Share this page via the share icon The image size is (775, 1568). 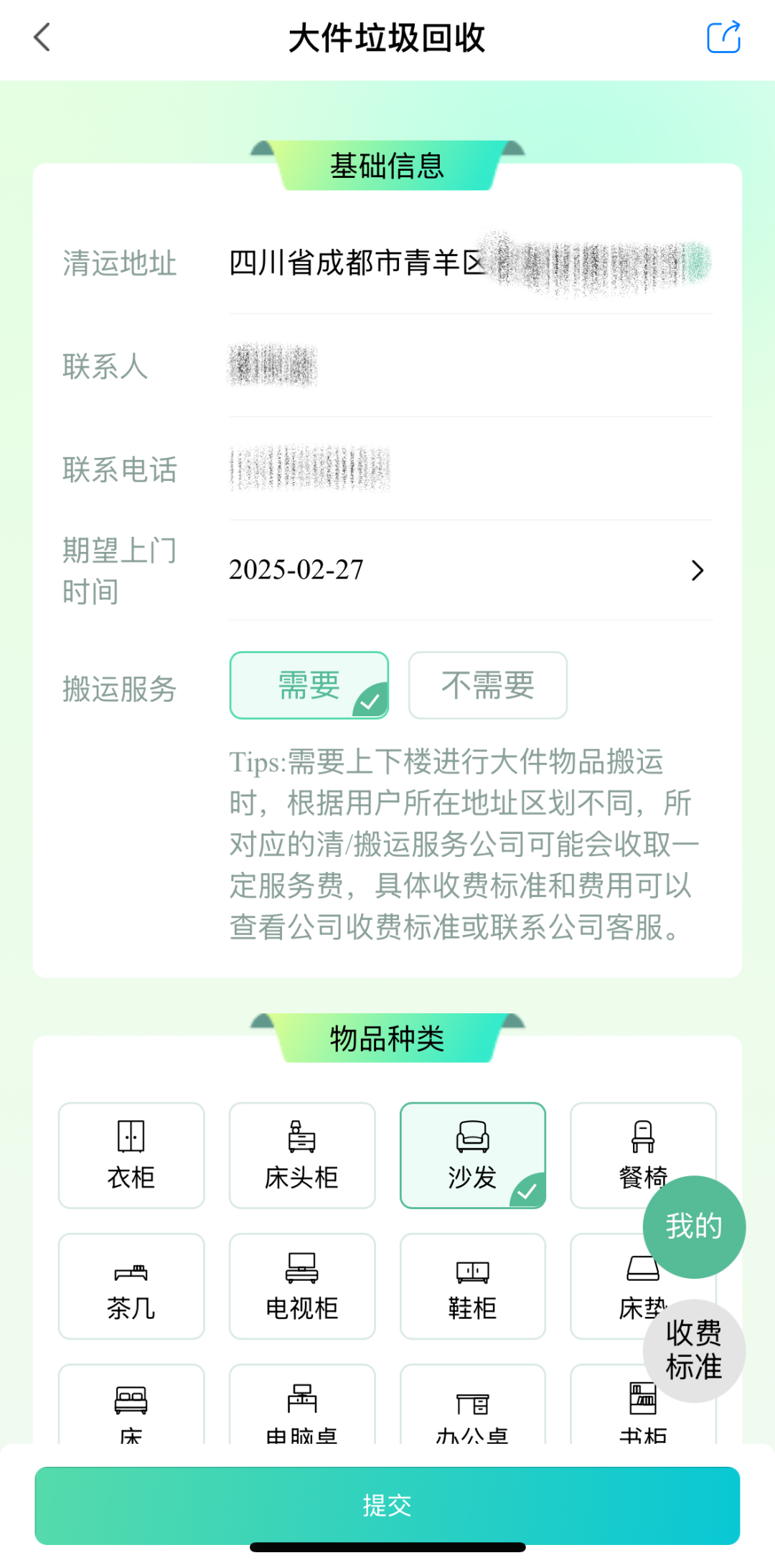tap(723, 37)
